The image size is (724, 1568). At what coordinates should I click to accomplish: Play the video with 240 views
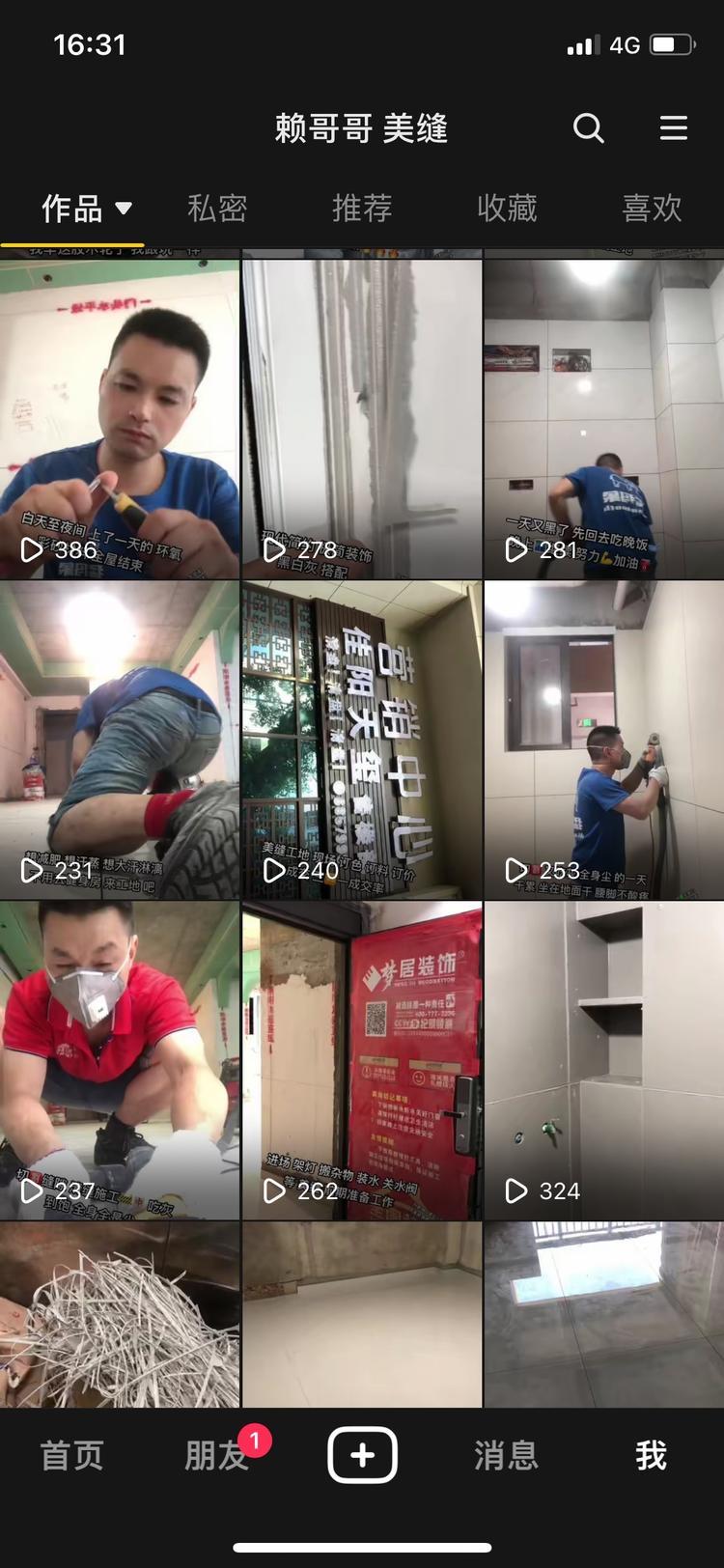pyautogui.click(x=362, y=740)
